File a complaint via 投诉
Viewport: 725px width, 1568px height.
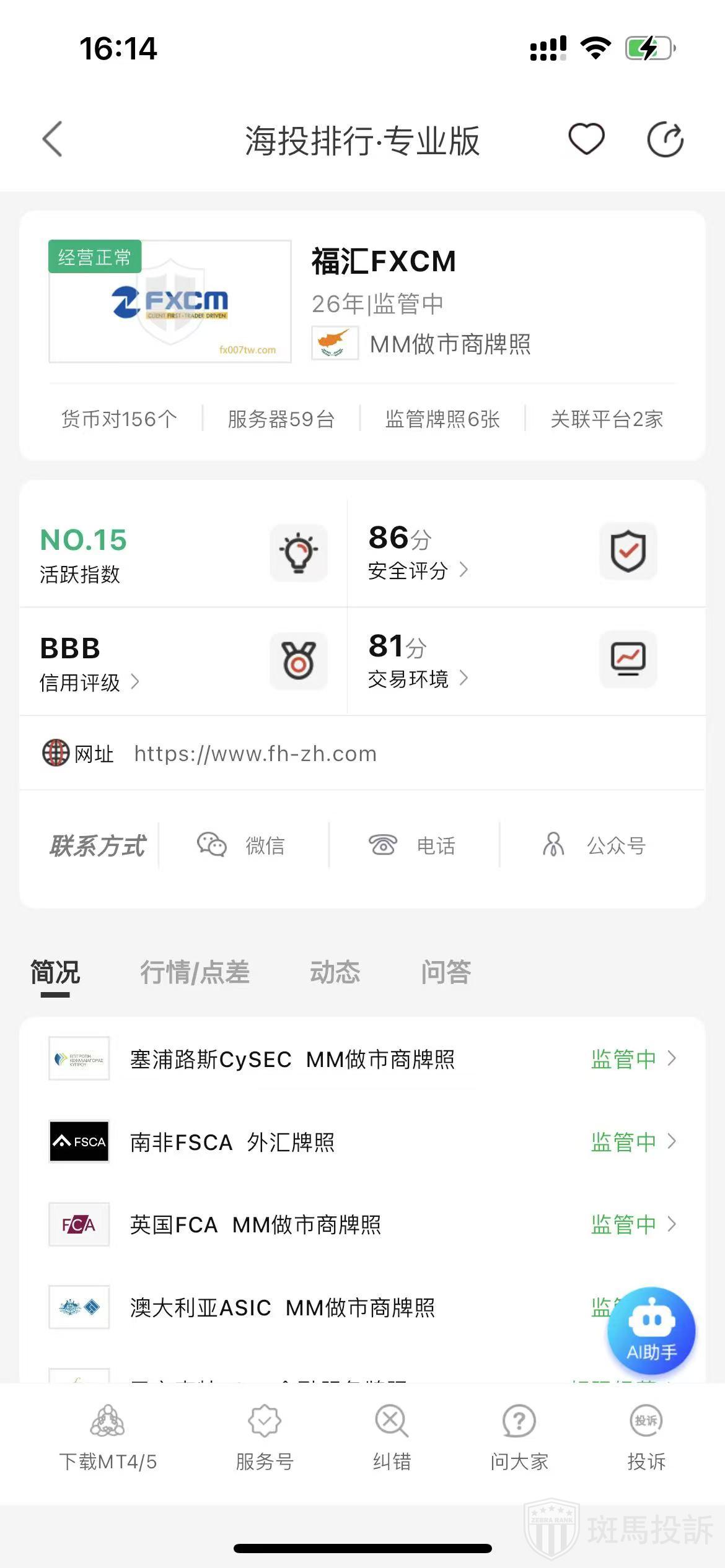[646, 1438]
